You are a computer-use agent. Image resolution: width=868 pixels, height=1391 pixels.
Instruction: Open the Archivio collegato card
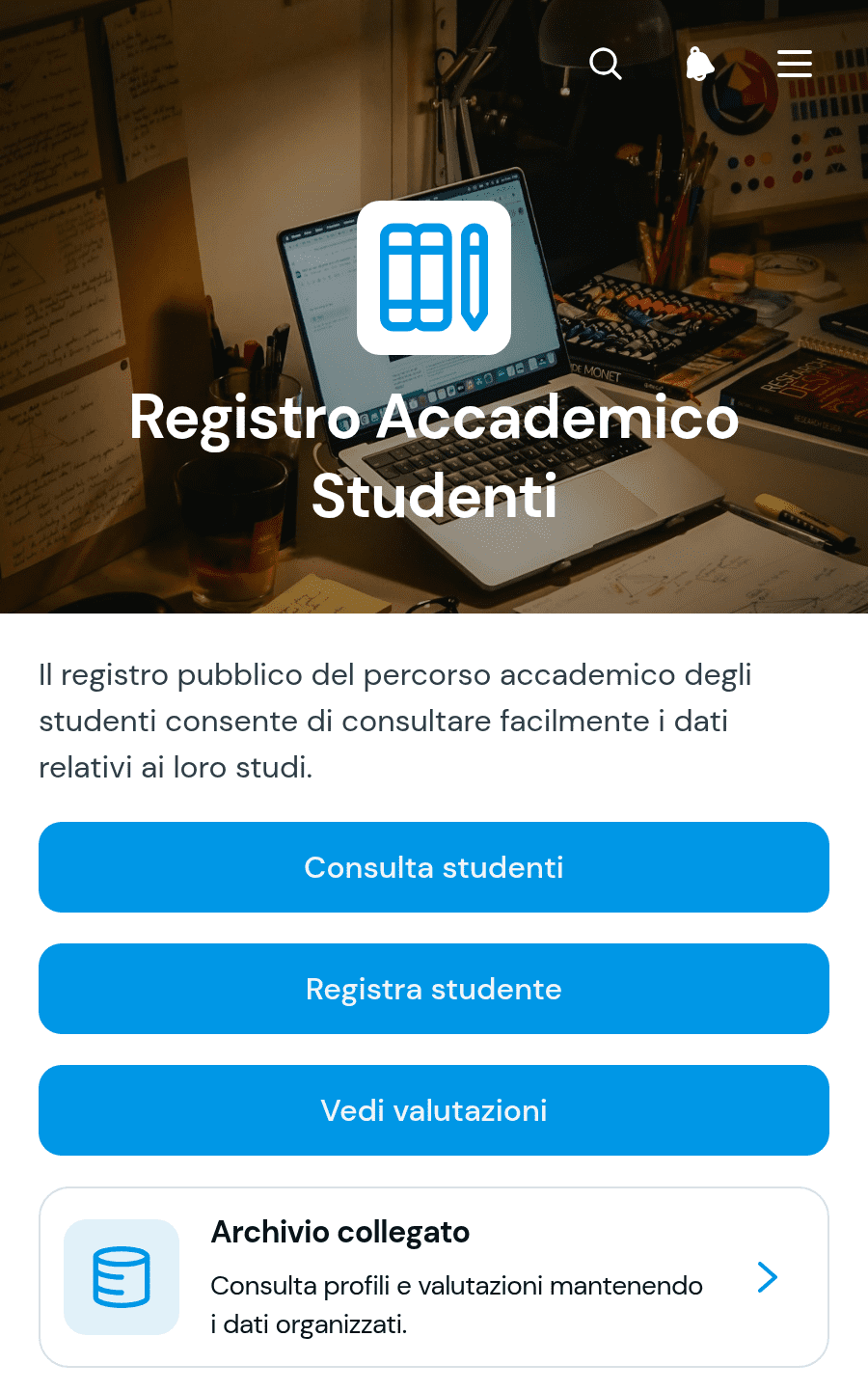(x=434, y=1277)
